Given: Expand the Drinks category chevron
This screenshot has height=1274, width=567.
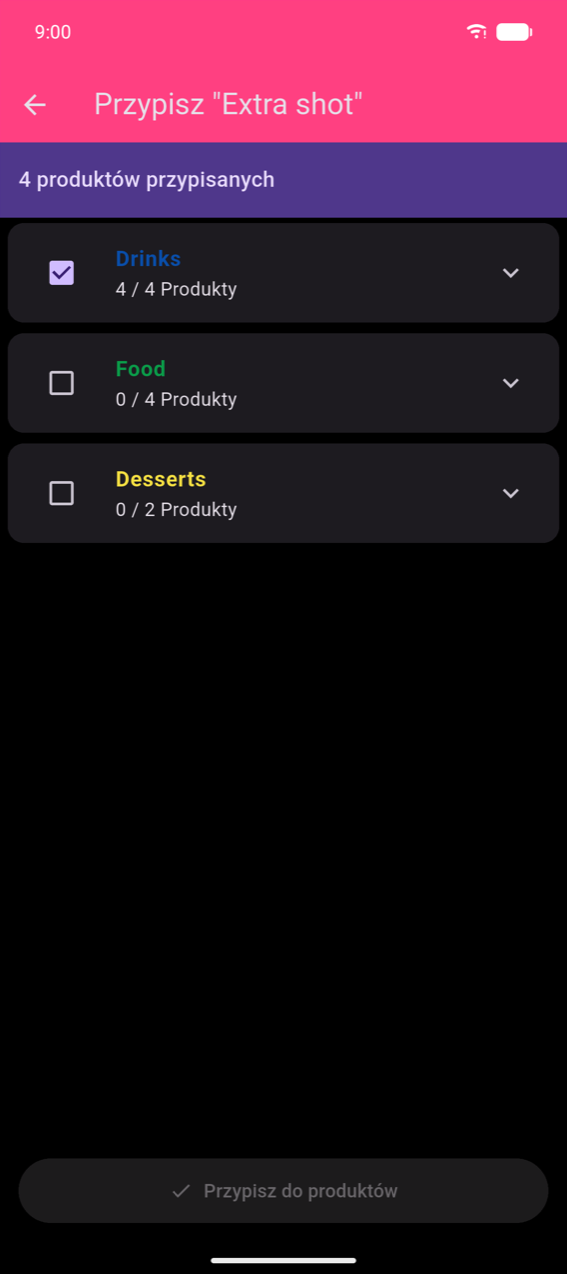Looking at the screenshot, I should click(x=511, y=273).
